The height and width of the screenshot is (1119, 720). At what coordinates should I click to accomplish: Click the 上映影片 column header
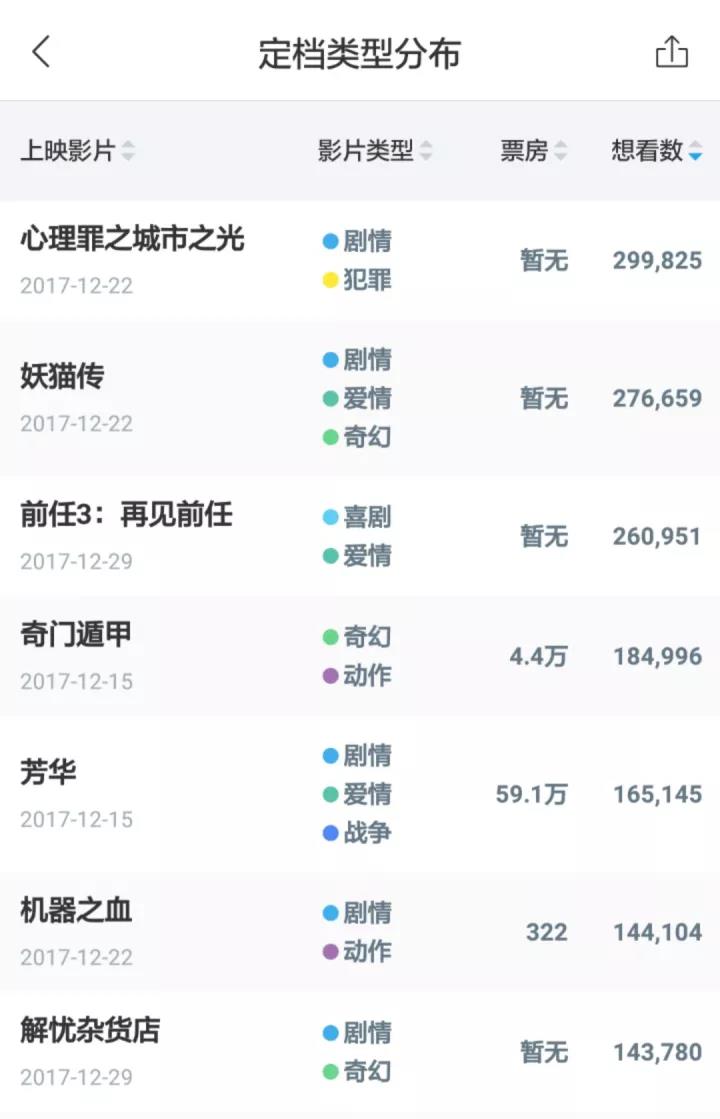[x=64, y=152]
